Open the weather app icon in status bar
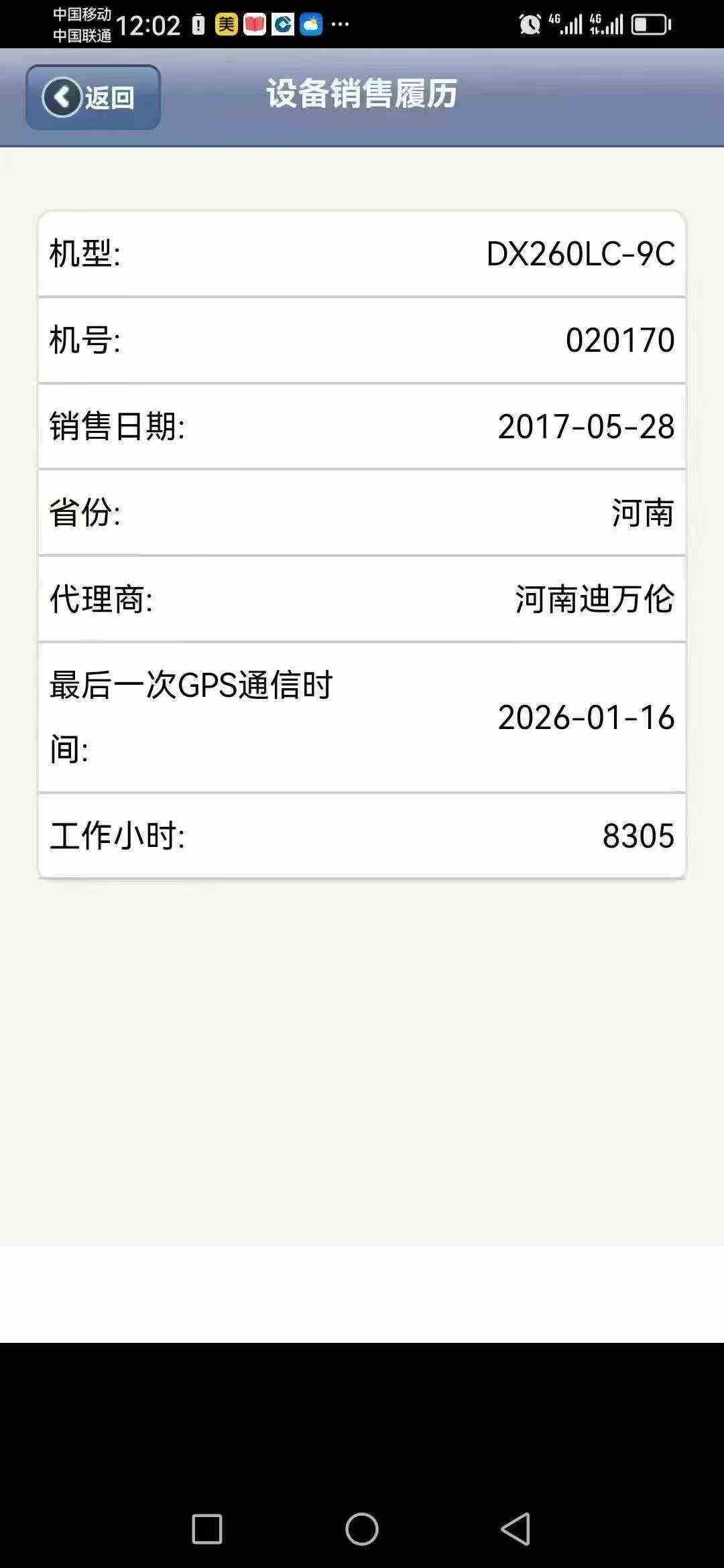Image resolution: width=724 pixels, height=1568 pixels. (x=310, y=25)
